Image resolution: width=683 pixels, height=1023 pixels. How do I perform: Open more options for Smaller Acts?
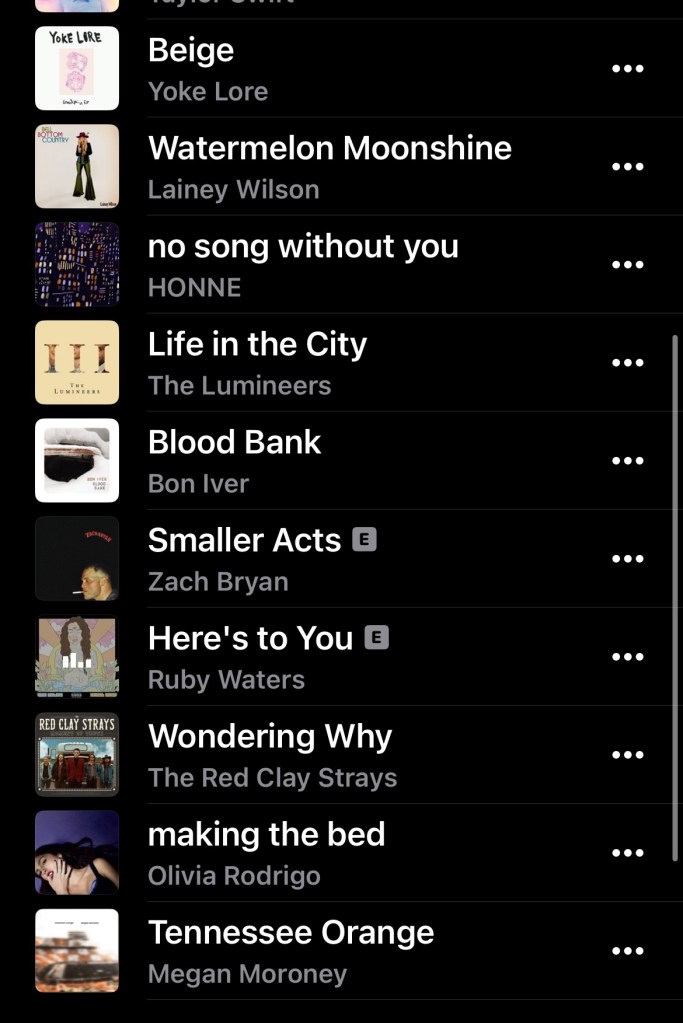tap(627, 558)
